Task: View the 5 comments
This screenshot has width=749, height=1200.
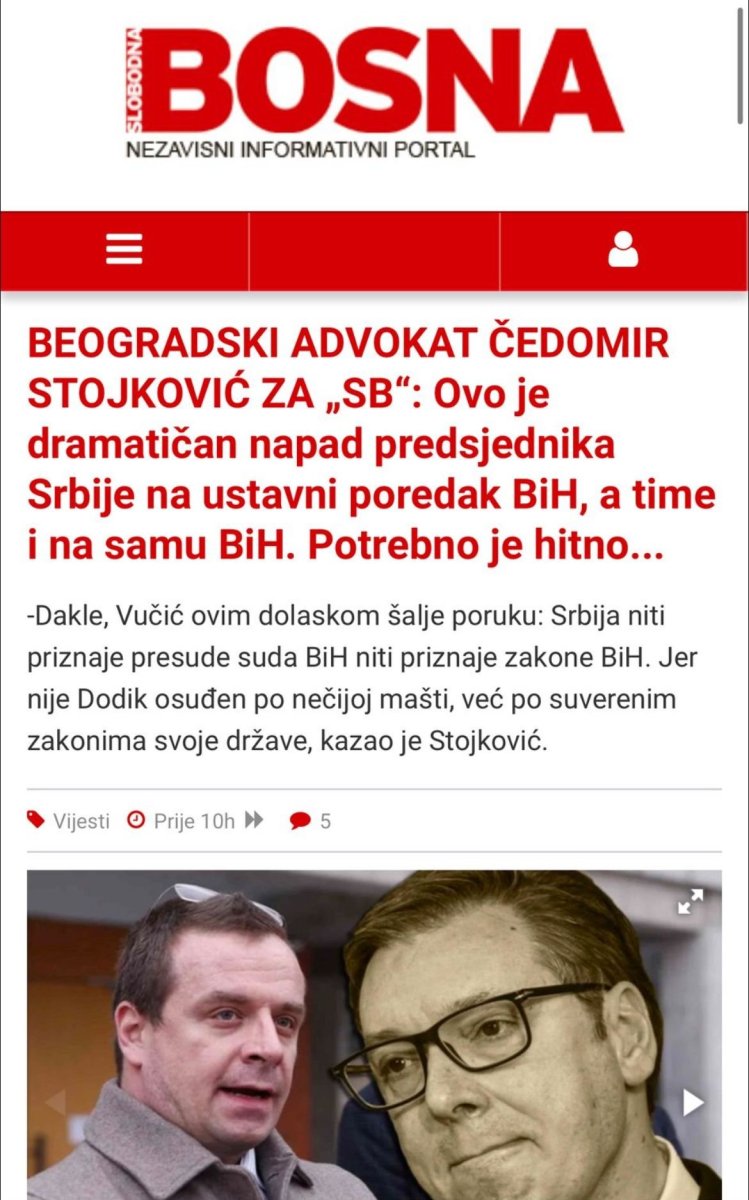Action: point(310,821)
